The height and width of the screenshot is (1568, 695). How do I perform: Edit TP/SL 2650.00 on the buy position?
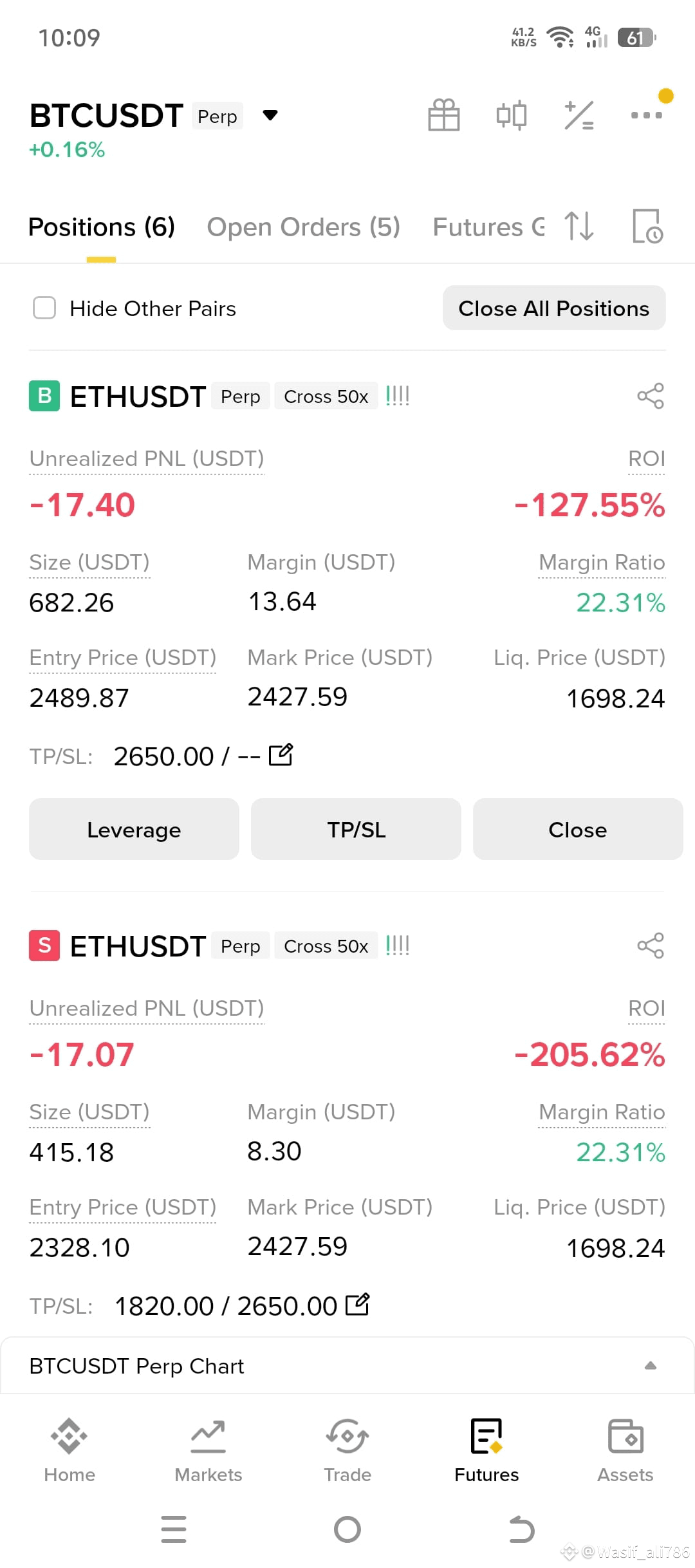click(281, 754)
